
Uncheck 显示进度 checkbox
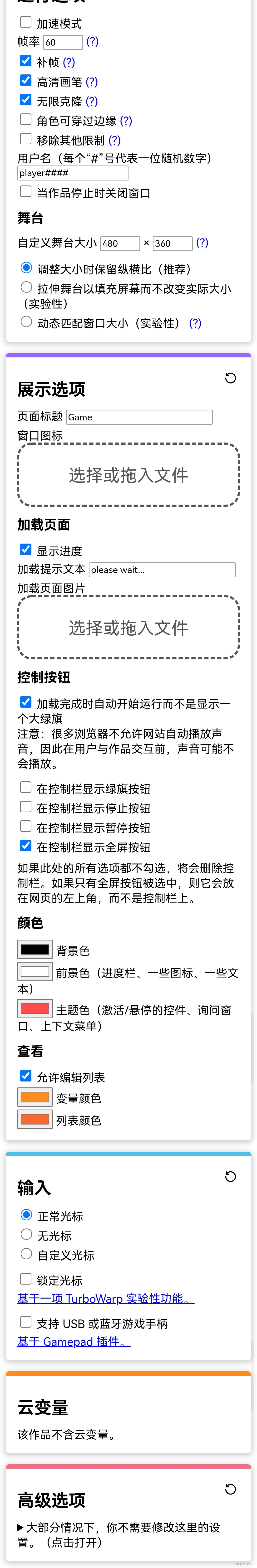(25, 550)
